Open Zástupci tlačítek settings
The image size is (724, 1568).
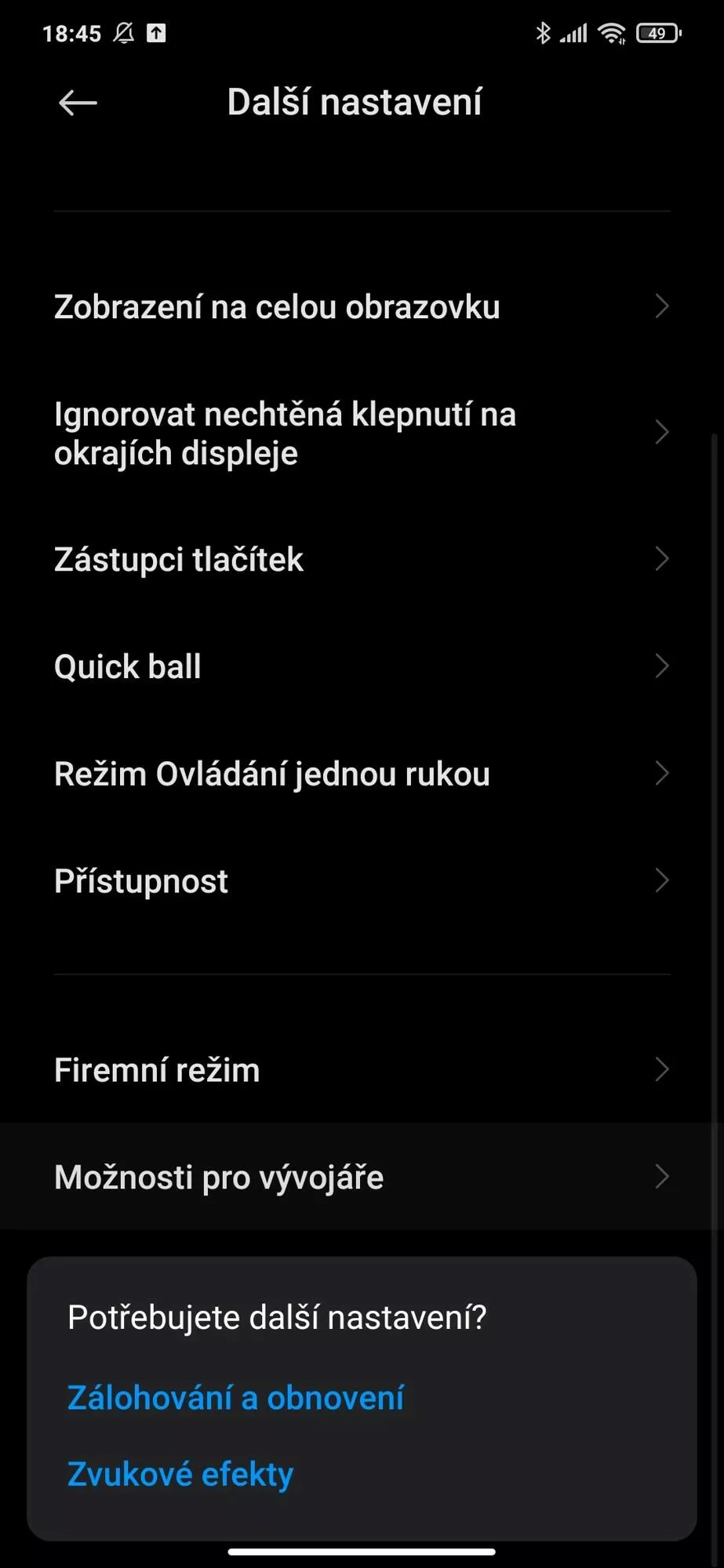(362, 559)
